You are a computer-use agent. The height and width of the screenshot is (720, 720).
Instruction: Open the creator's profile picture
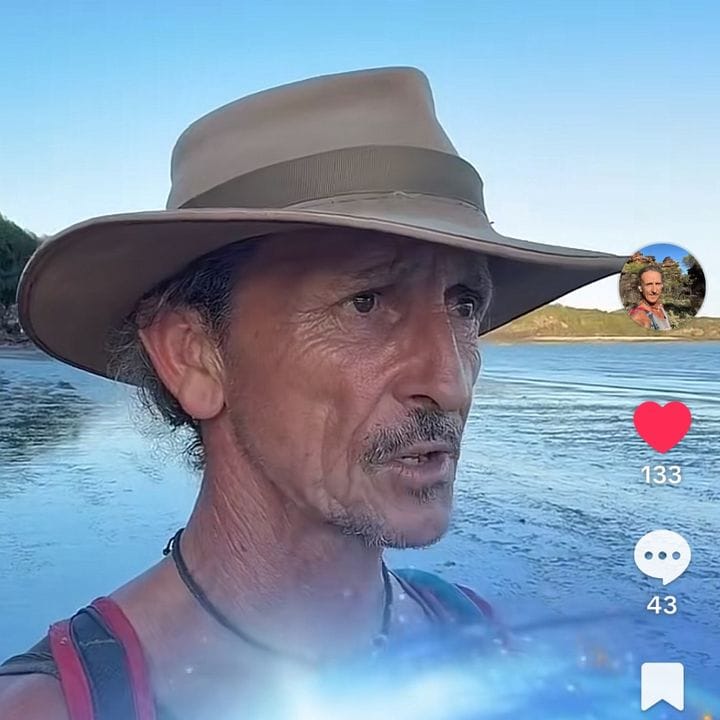pyautogui.click(x=662, y=287)
